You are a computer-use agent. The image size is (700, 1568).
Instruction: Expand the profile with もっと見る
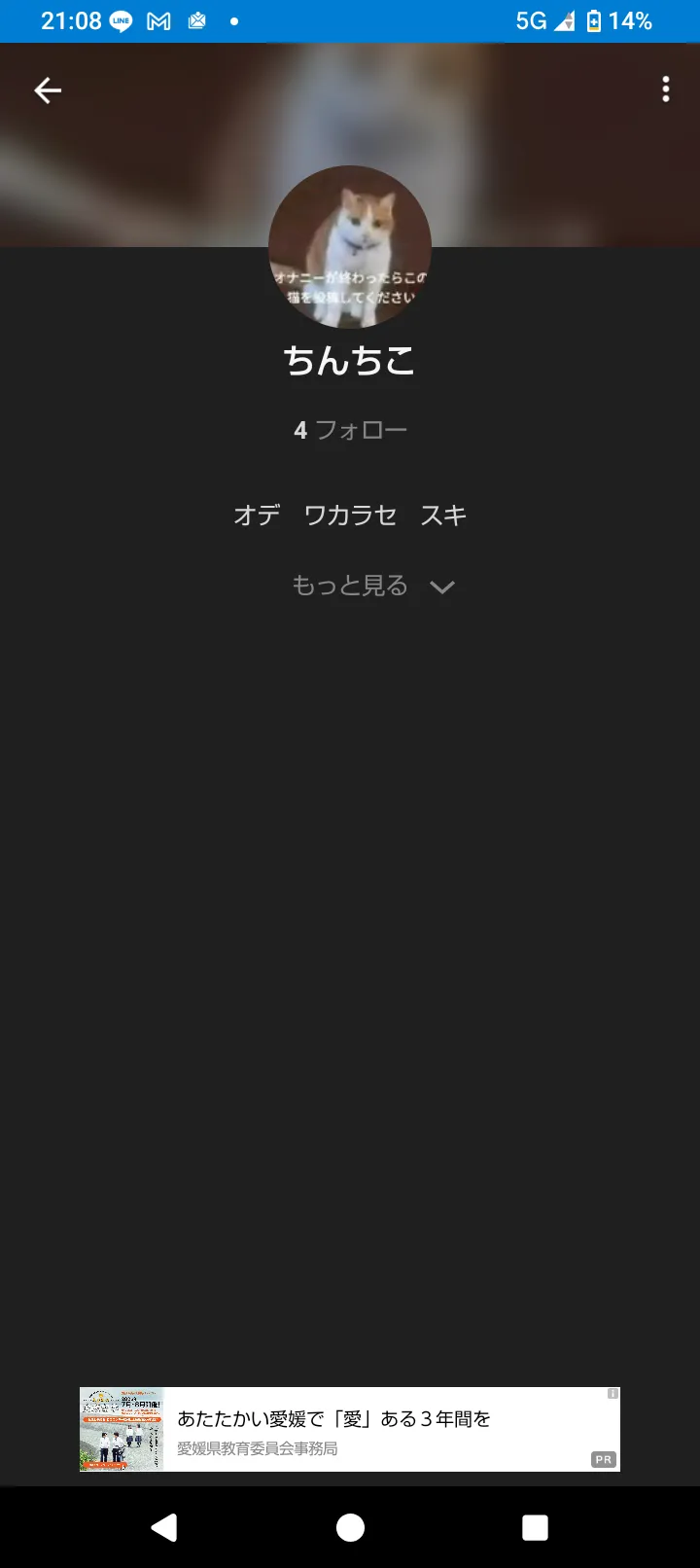(x=373, y=586)
